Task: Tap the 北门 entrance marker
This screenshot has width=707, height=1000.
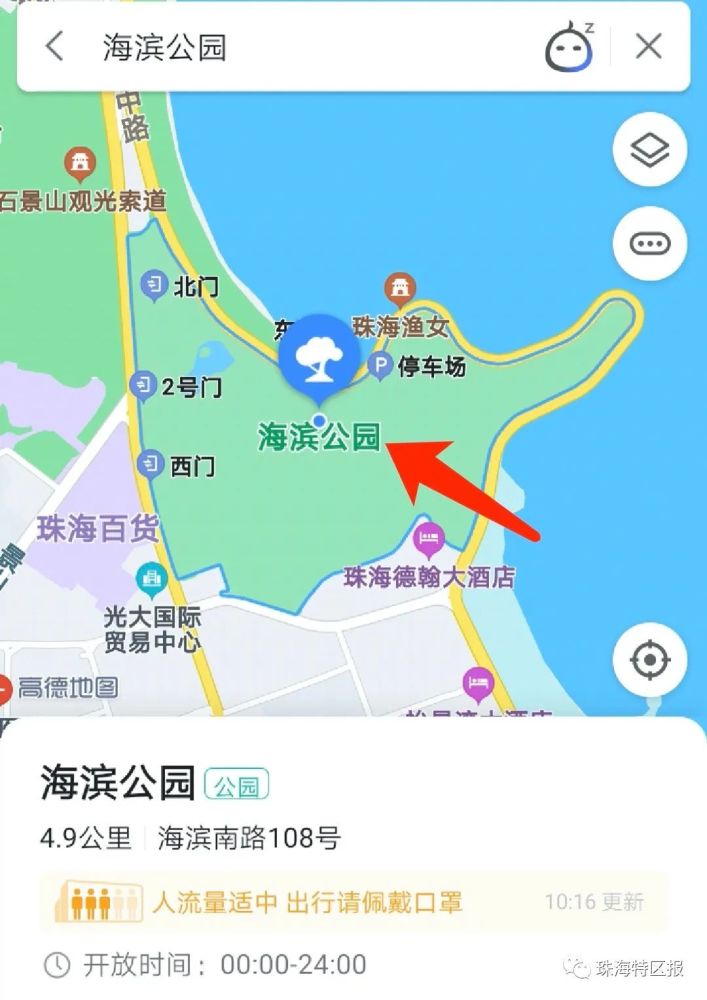Action: [x=153, y=286]
